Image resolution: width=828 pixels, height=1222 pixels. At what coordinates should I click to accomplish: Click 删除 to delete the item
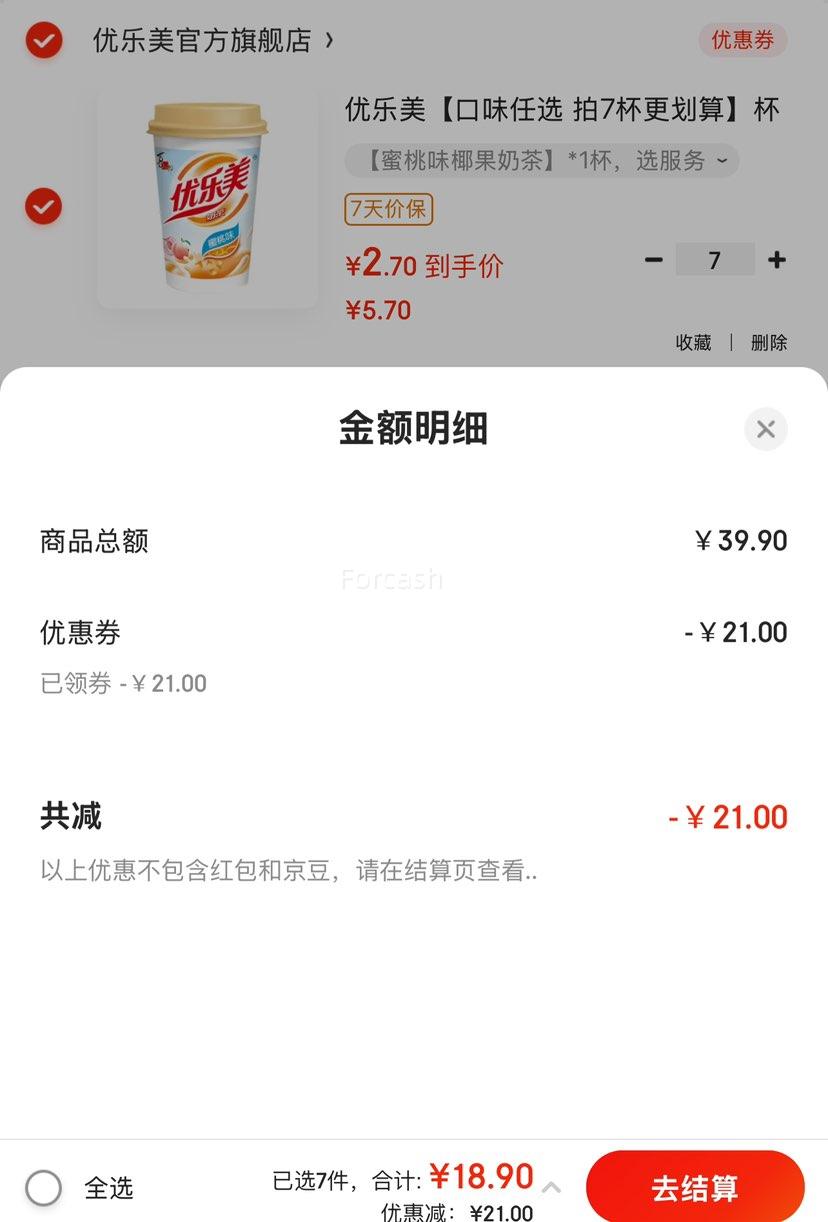[771, 342]
